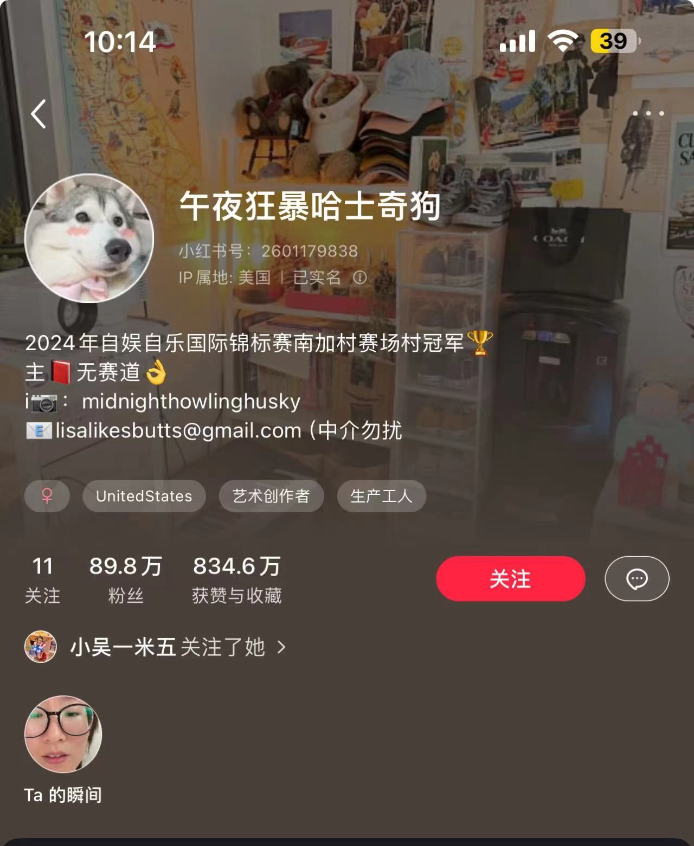Open the info icon beside 已实名
This screenshot has width=694, height=846.
tap(360, 278)
